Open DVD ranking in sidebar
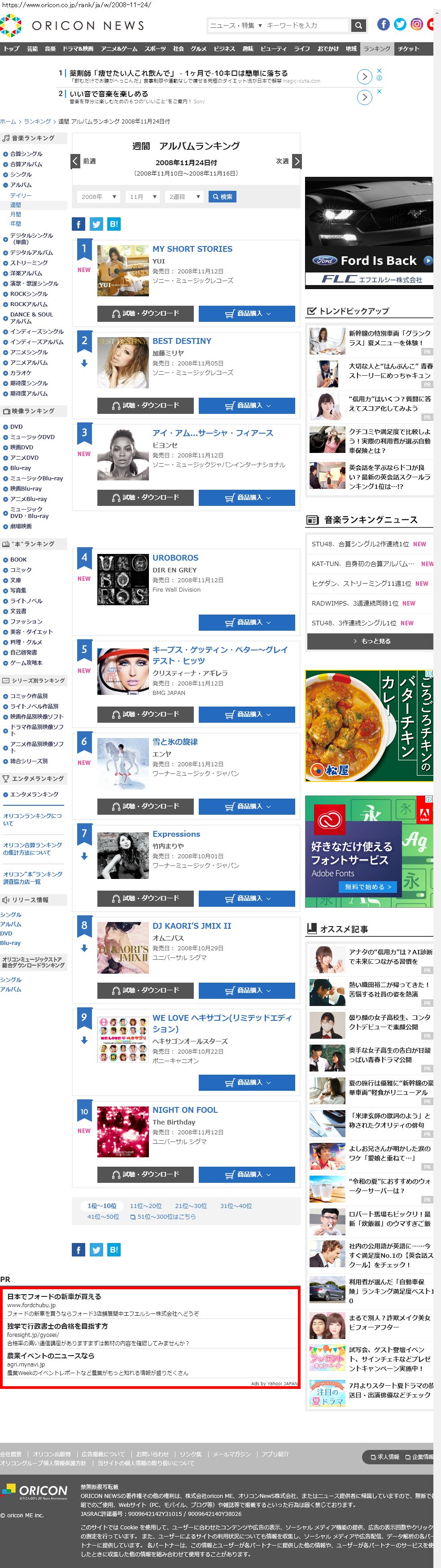The image size is (441, 1568). pos(17,427)
